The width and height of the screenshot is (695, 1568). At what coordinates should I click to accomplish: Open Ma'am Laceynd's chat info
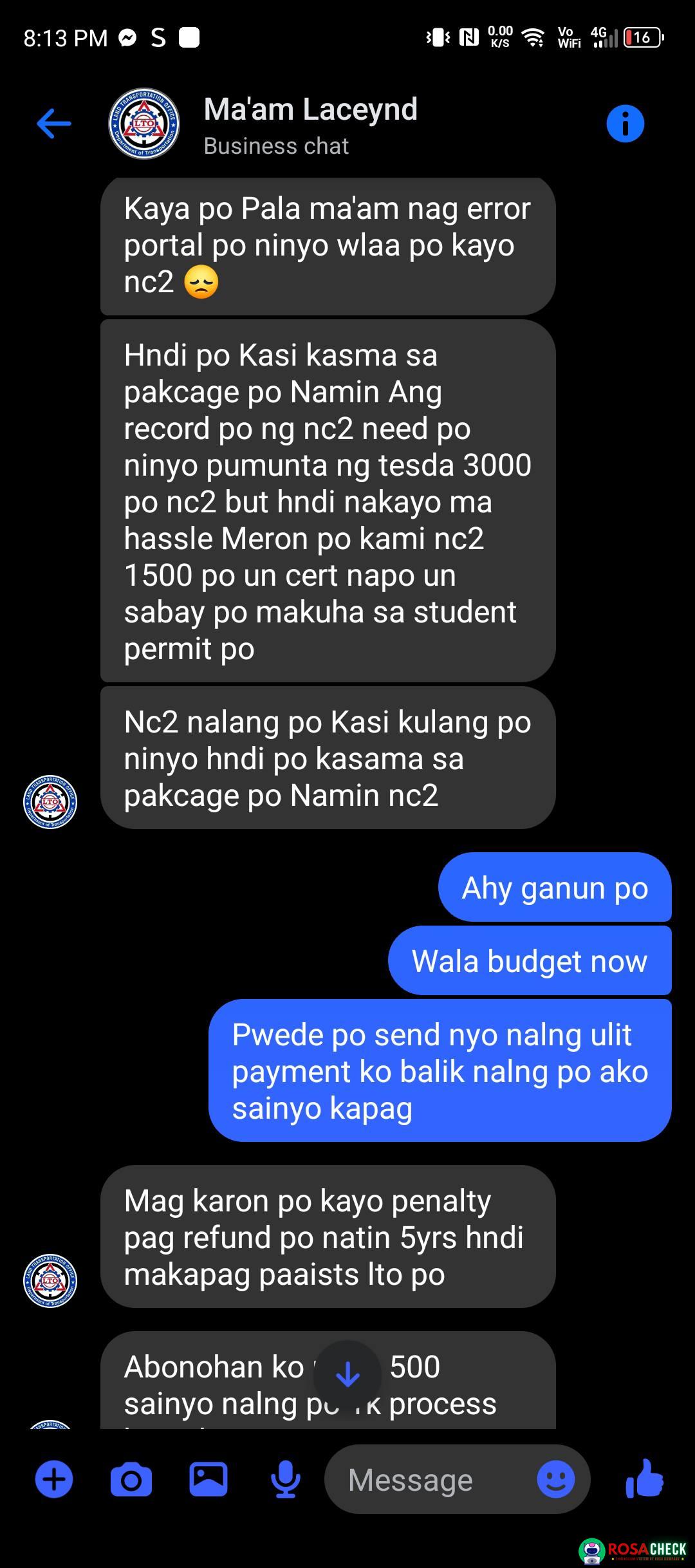point(625,124)
